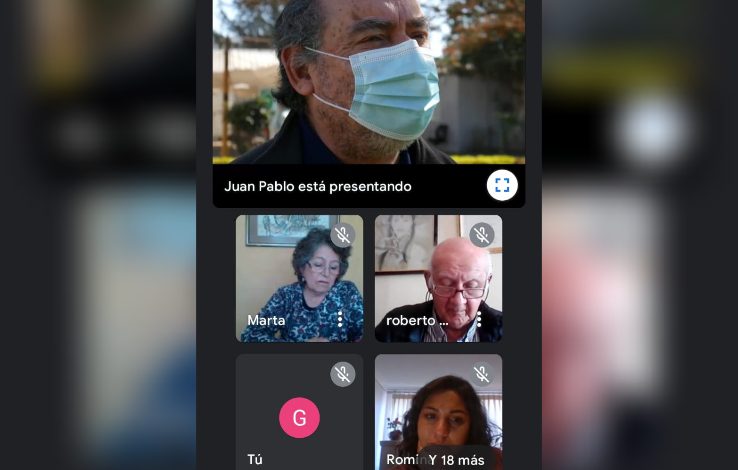Open options menu on roberto's tile

coord(479,319)
